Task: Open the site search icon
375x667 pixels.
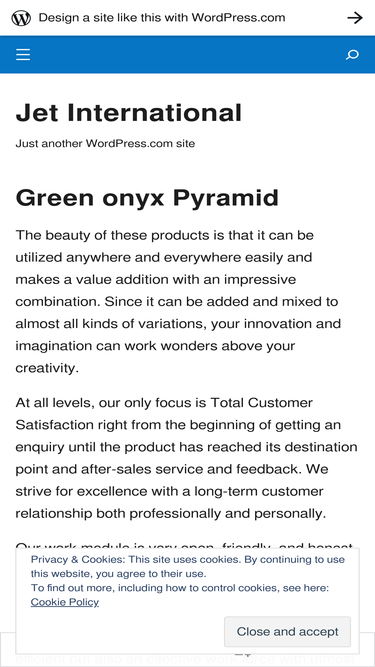Action: [x=352, y=54]
